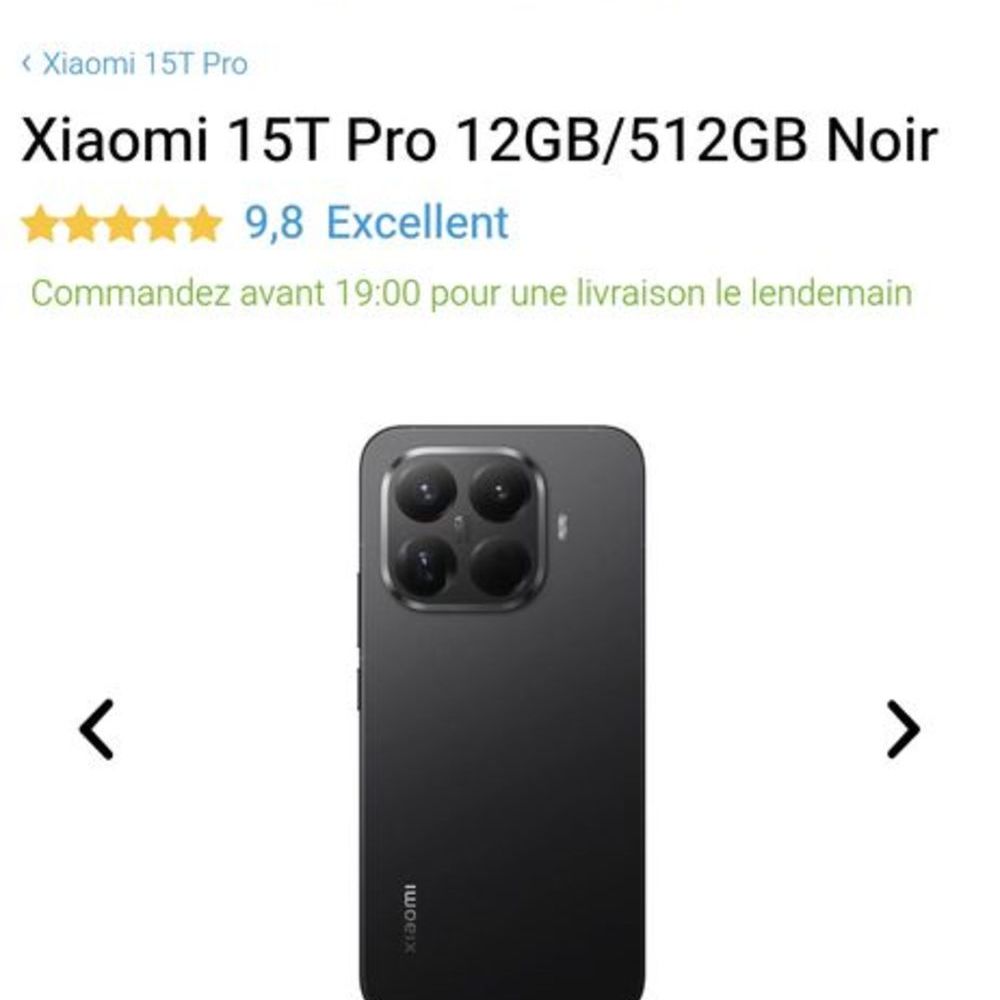The image size is (1000, 1000).
Task: Go back to Xiaomi 15T Pro breadcrumb
Action: tap(135, 65)
